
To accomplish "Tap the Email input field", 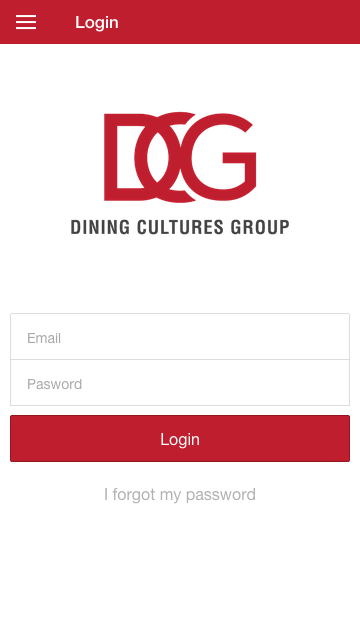I will [x=180, y=337].
